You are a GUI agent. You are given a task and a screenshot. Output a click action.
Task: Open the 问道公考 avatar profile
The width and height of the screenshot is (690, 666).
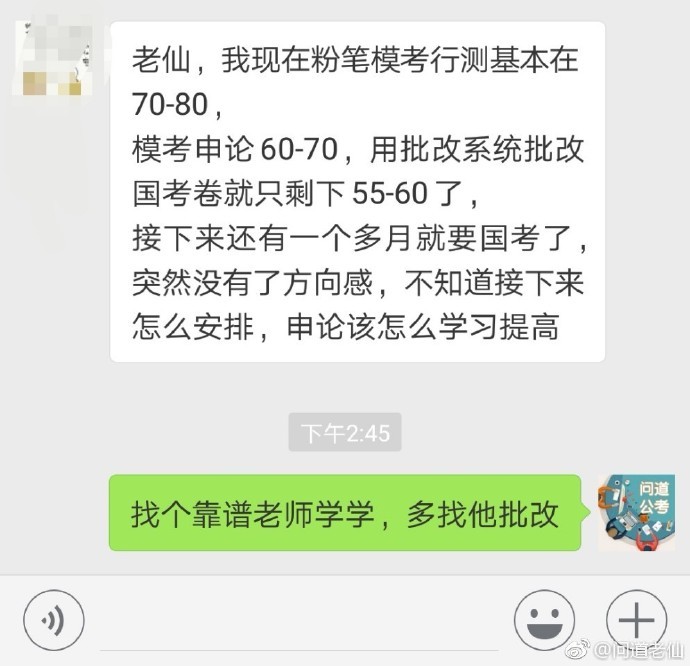tap(636, 513)
